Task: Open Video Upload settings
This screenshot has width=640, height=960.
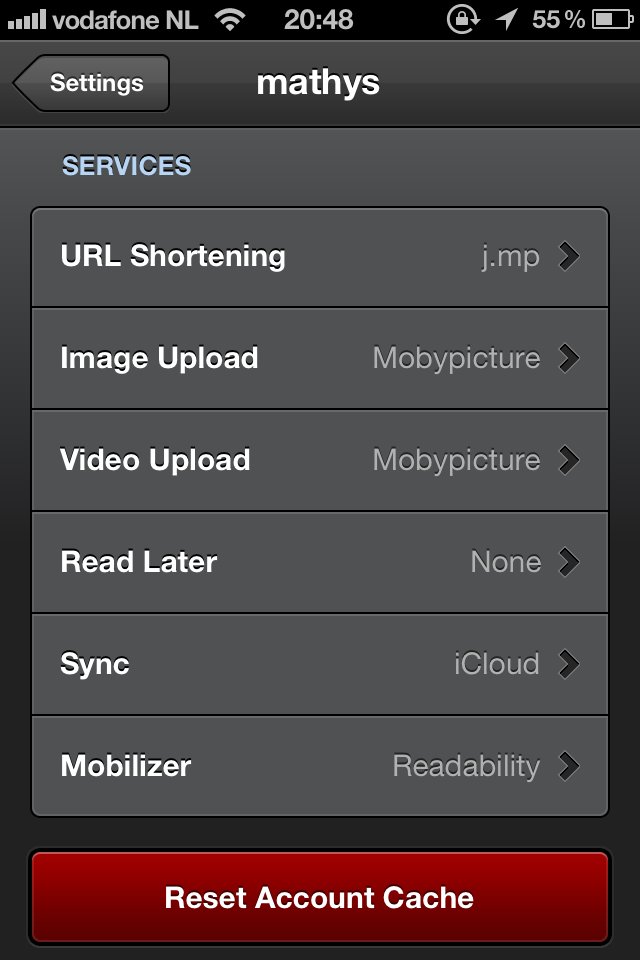Action: coord(320,461)
